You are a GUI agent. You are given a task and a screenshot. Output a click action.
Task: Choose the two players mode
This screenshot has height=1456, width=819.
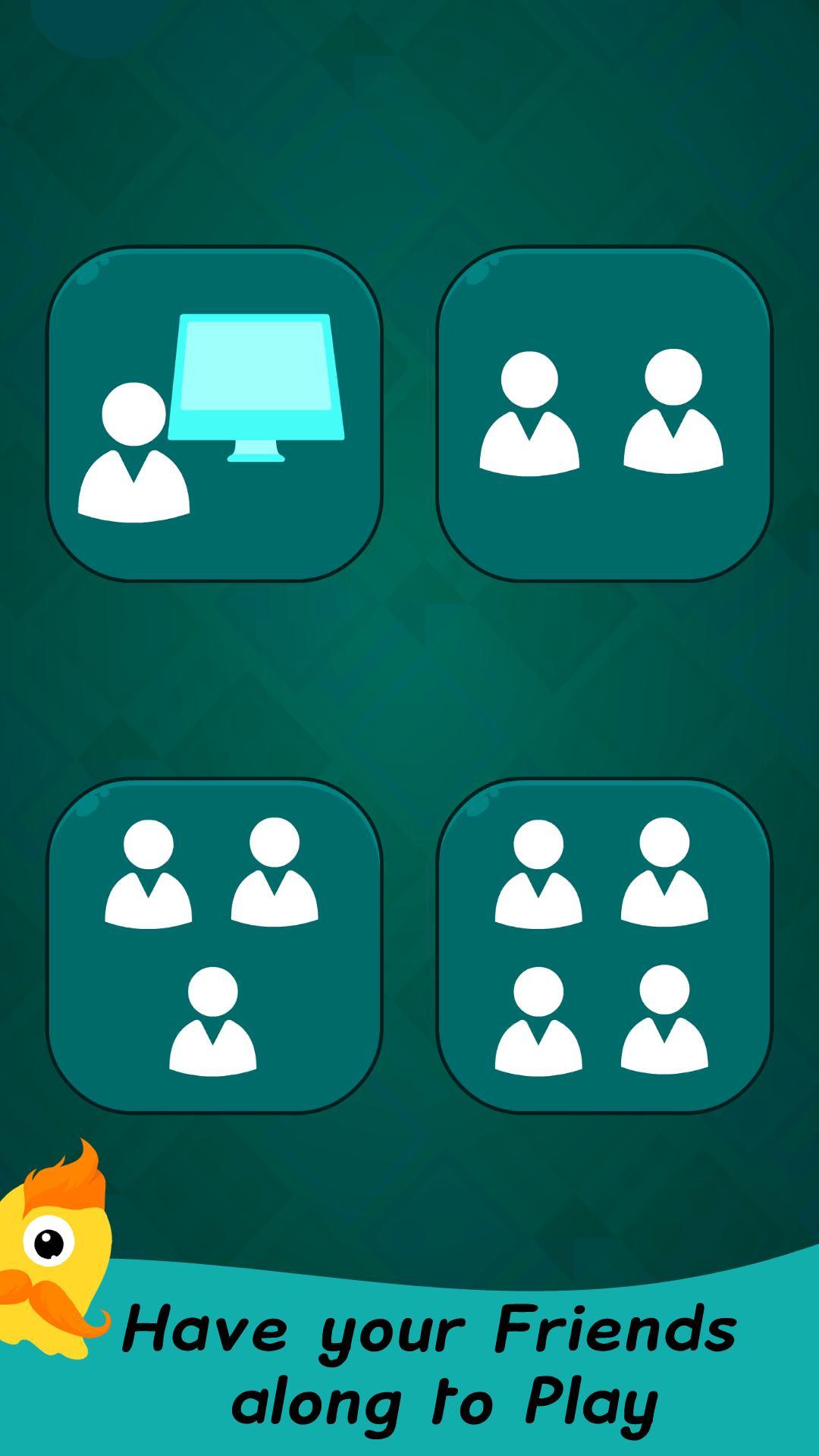604,414
